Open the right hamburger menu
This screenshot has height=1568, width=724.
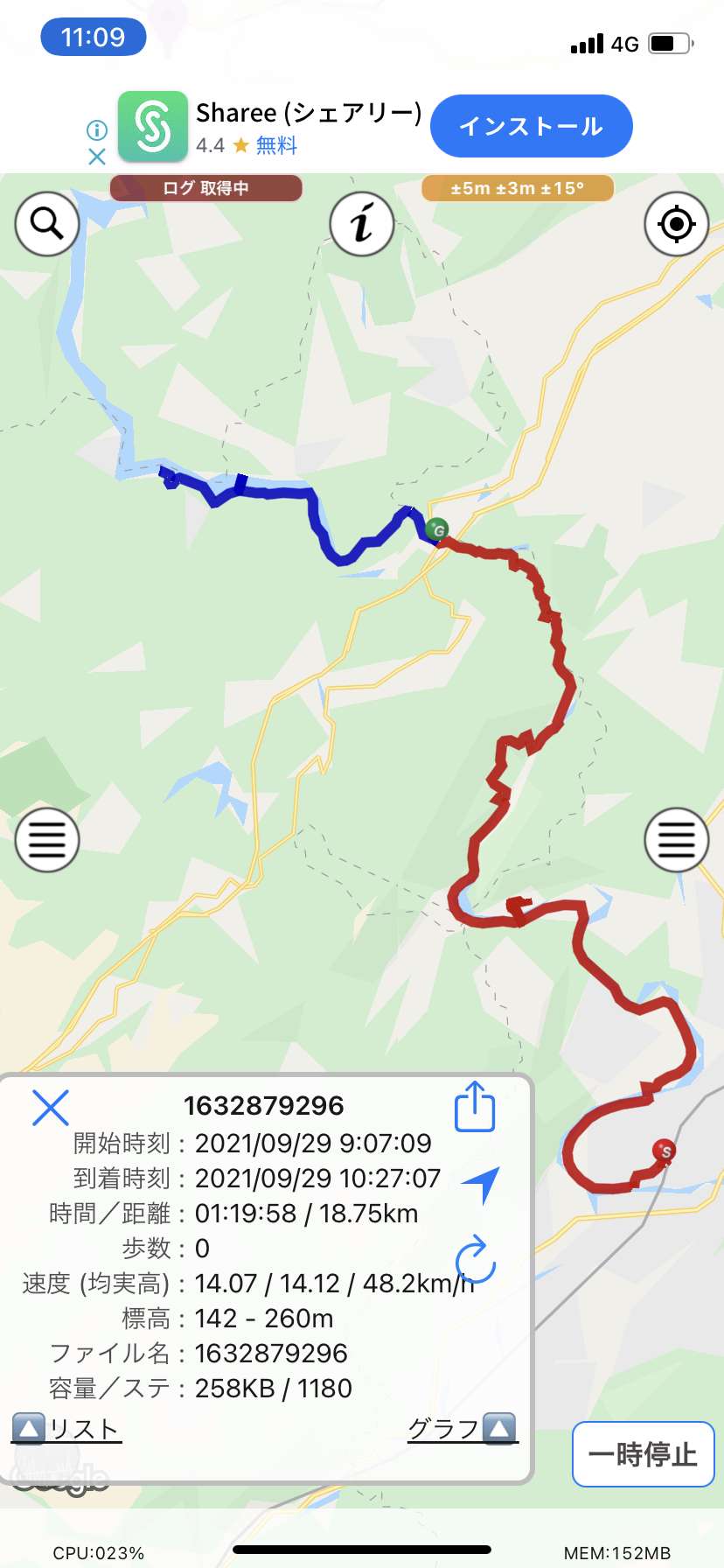[x=676, y=840]
